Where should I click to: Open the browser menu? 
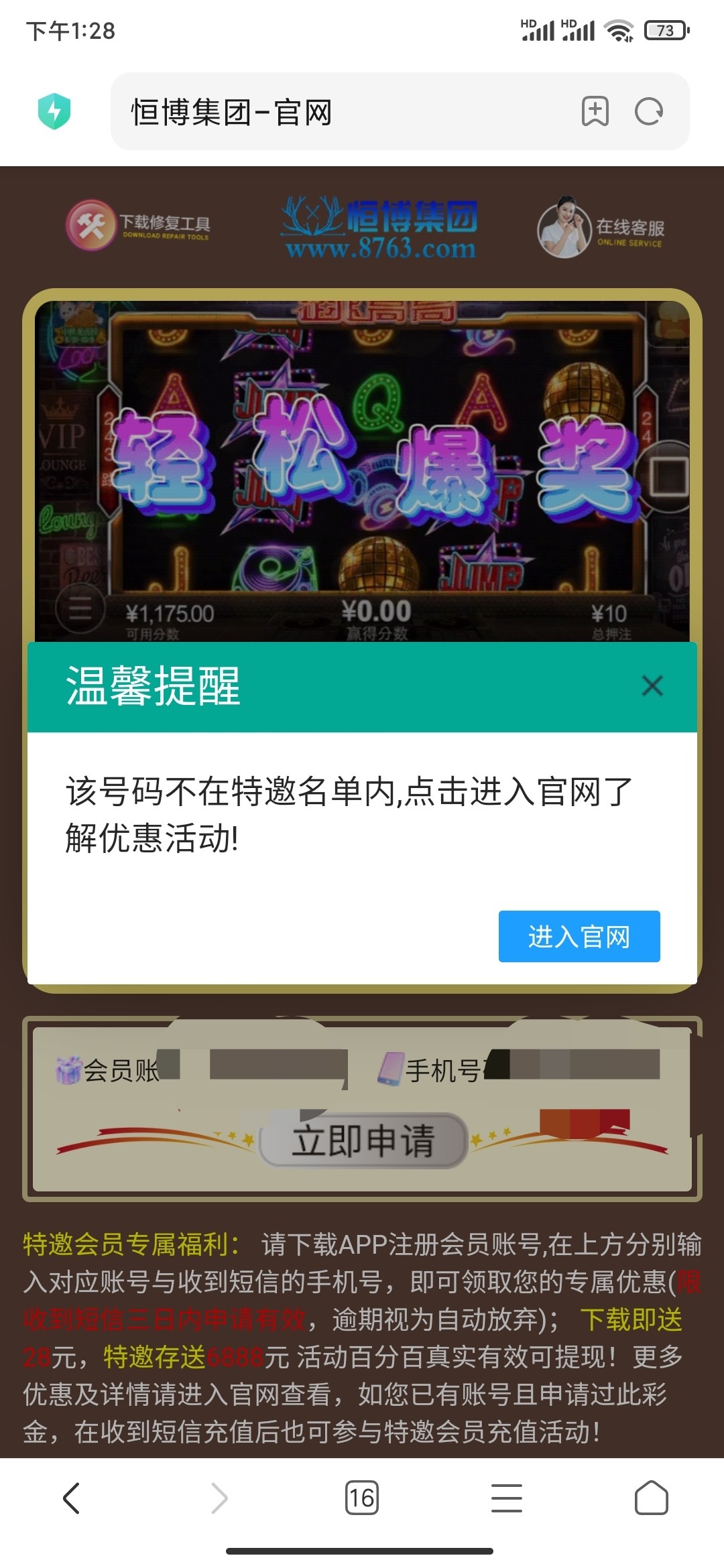click(506, 1498)
